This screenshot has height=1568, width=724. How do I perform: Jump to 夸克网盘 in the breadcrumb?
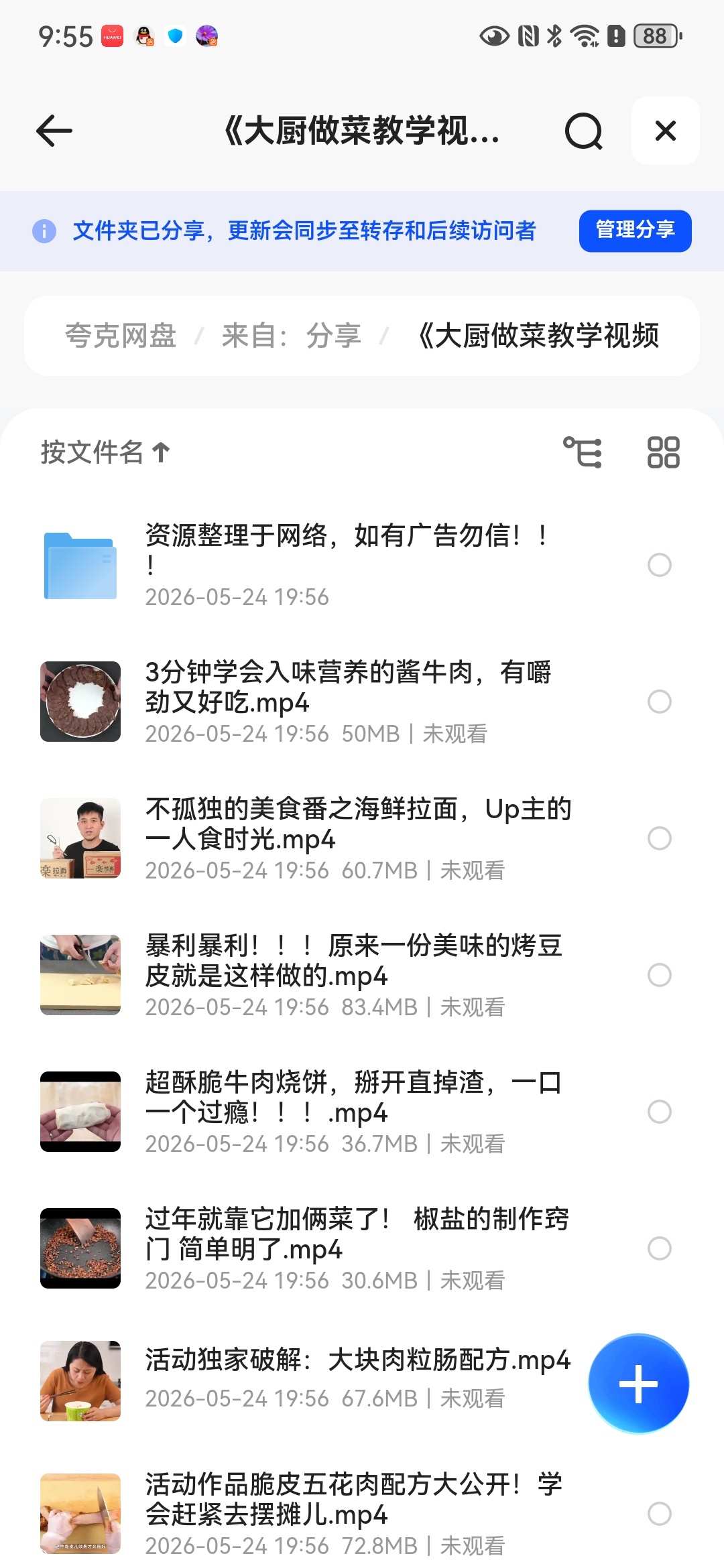[x=121, y=336]
